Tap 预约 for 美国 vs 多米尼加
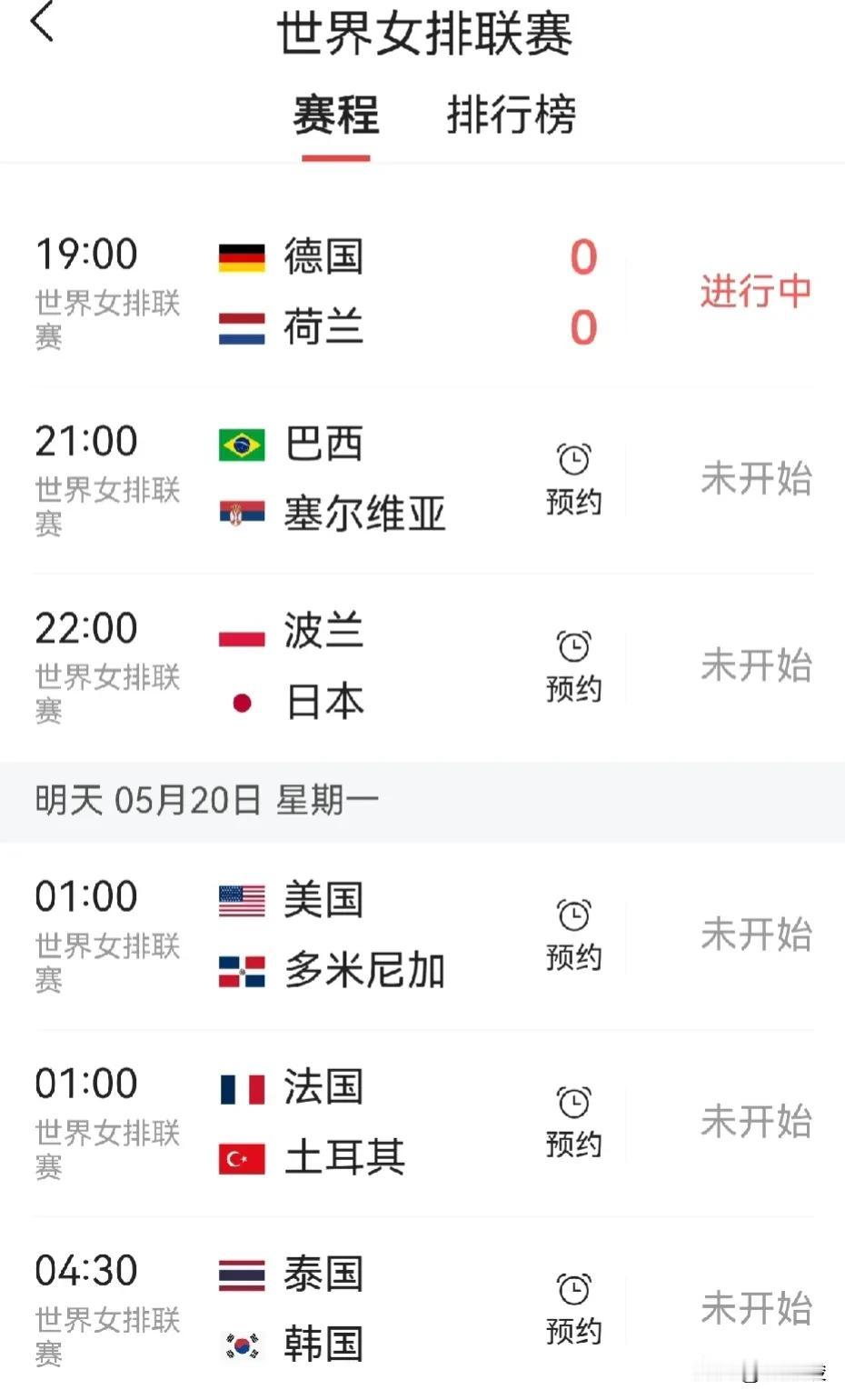The width and height of the screenshot is (845, 1400). 574,935
